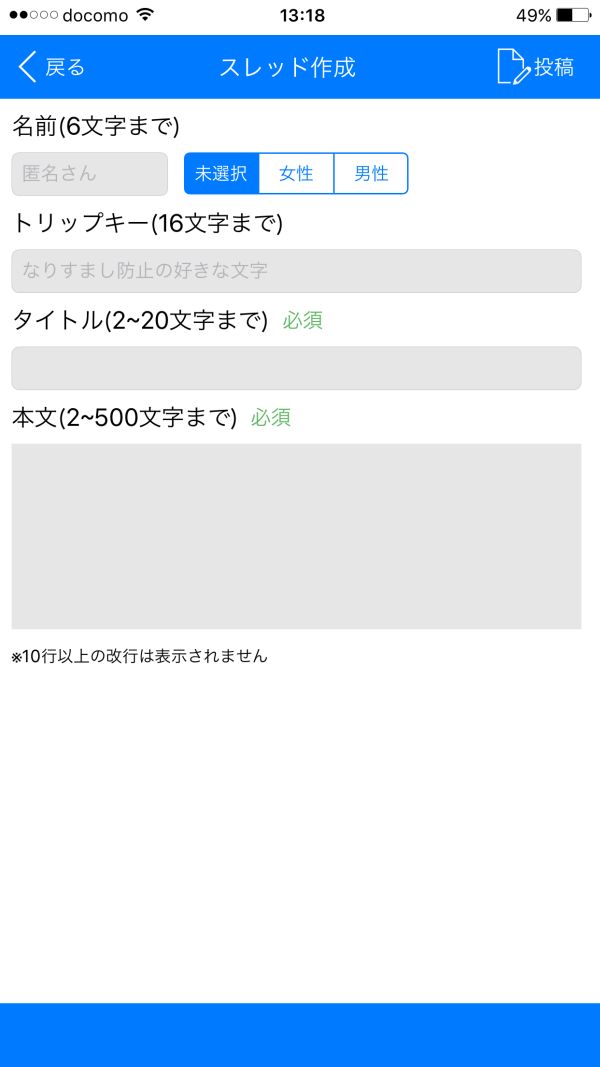Tap the タイトル text field

point(296,368)
